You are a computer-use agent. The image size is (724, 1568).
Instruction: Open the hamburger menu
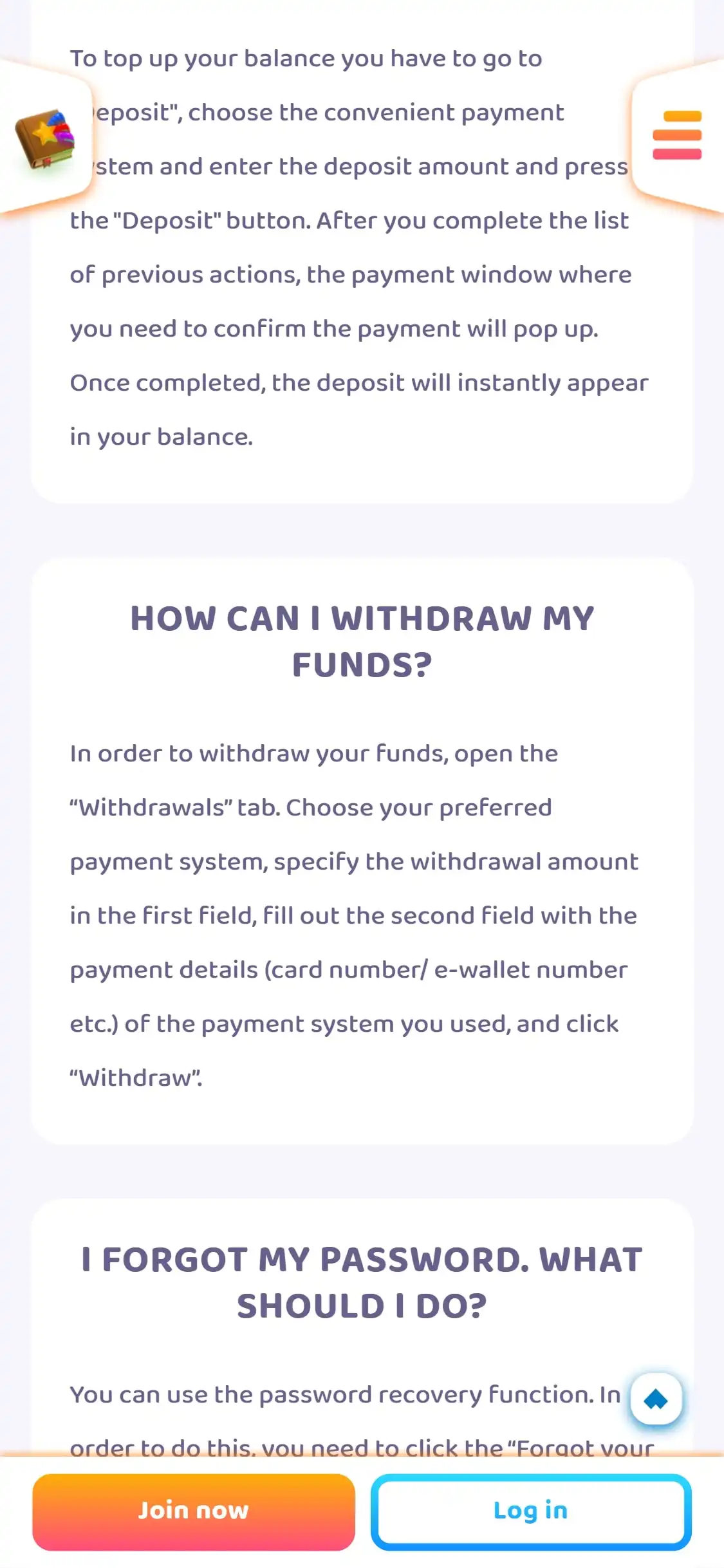676,135
